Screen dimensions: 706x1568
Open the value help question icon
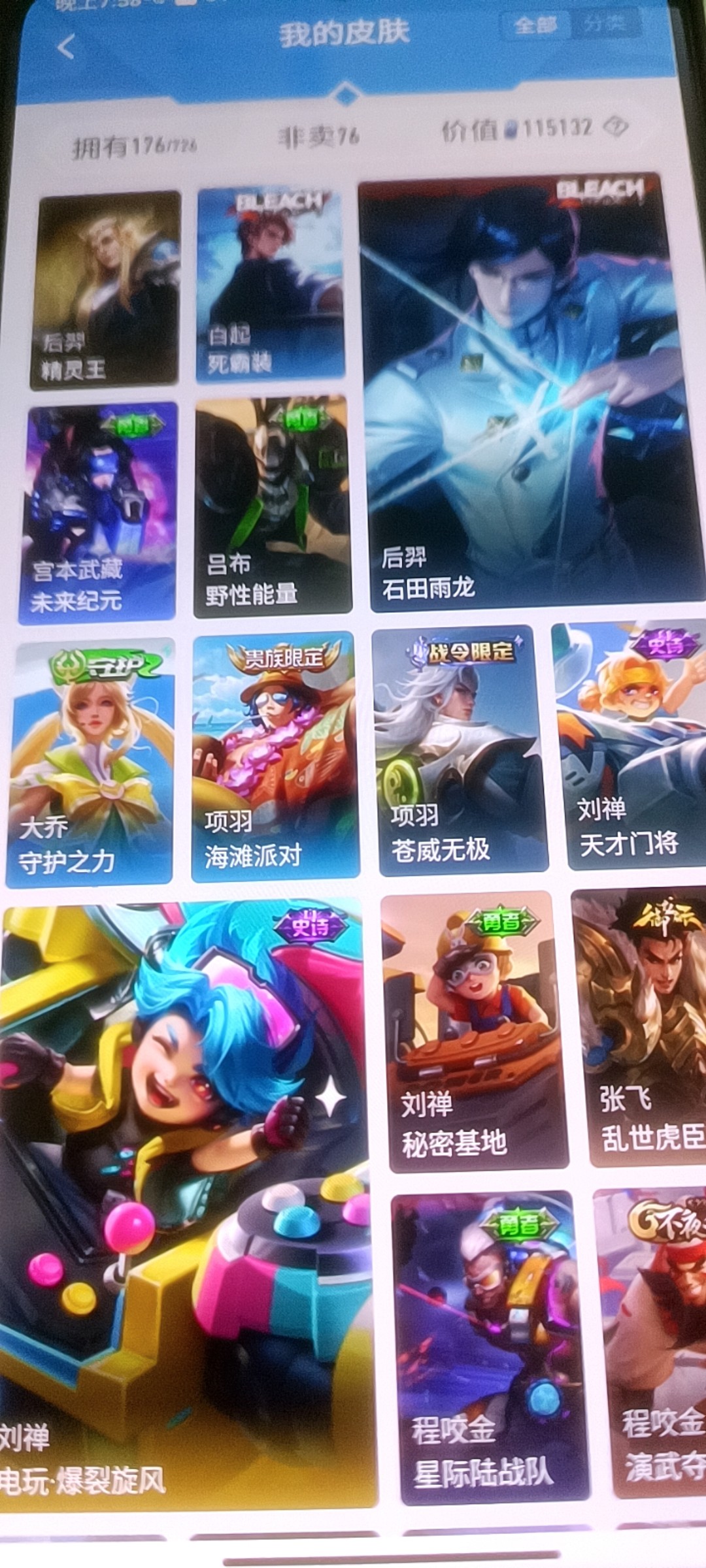(614, 127)
